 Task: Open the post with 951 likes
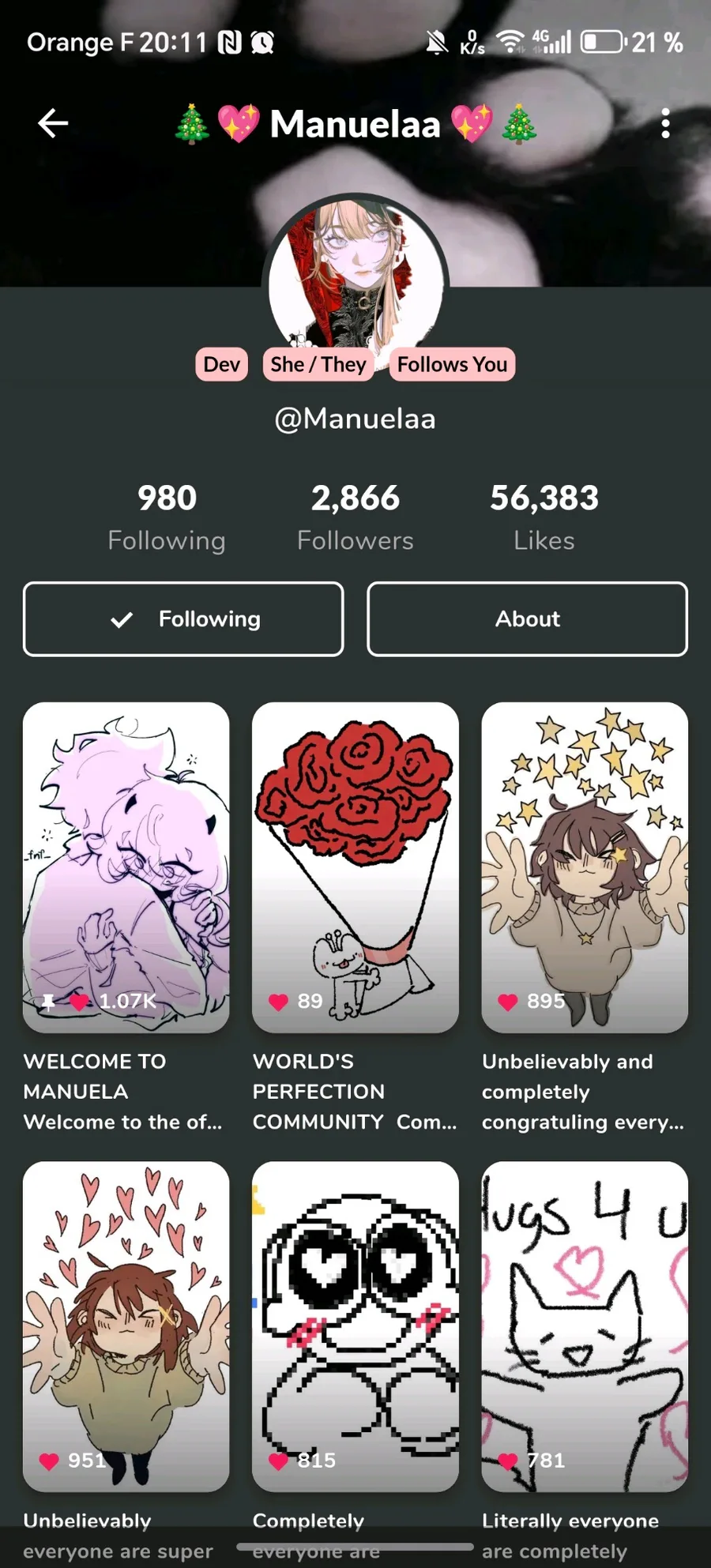point(126,1325)
